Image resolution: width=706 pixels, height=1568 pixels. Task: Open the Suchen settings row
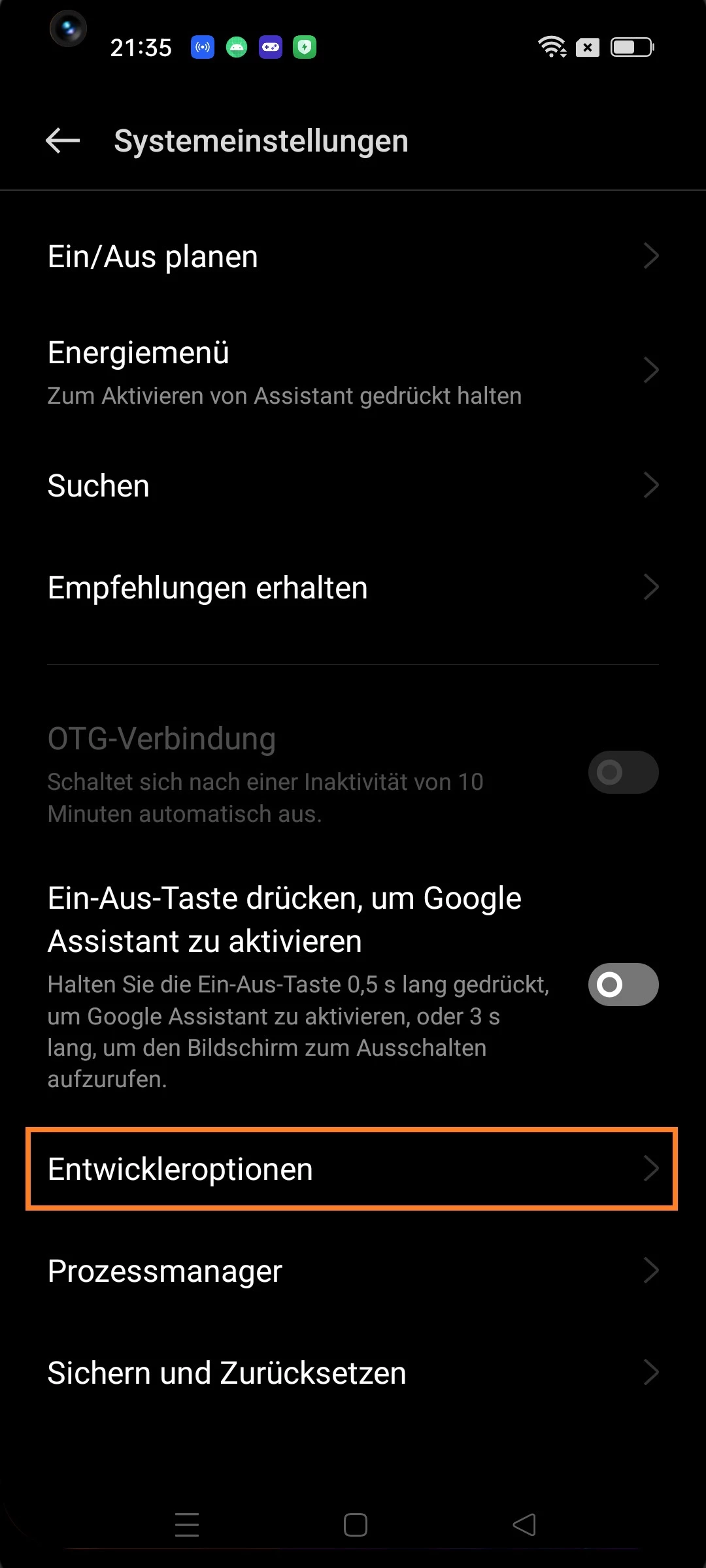pos(353,486)
